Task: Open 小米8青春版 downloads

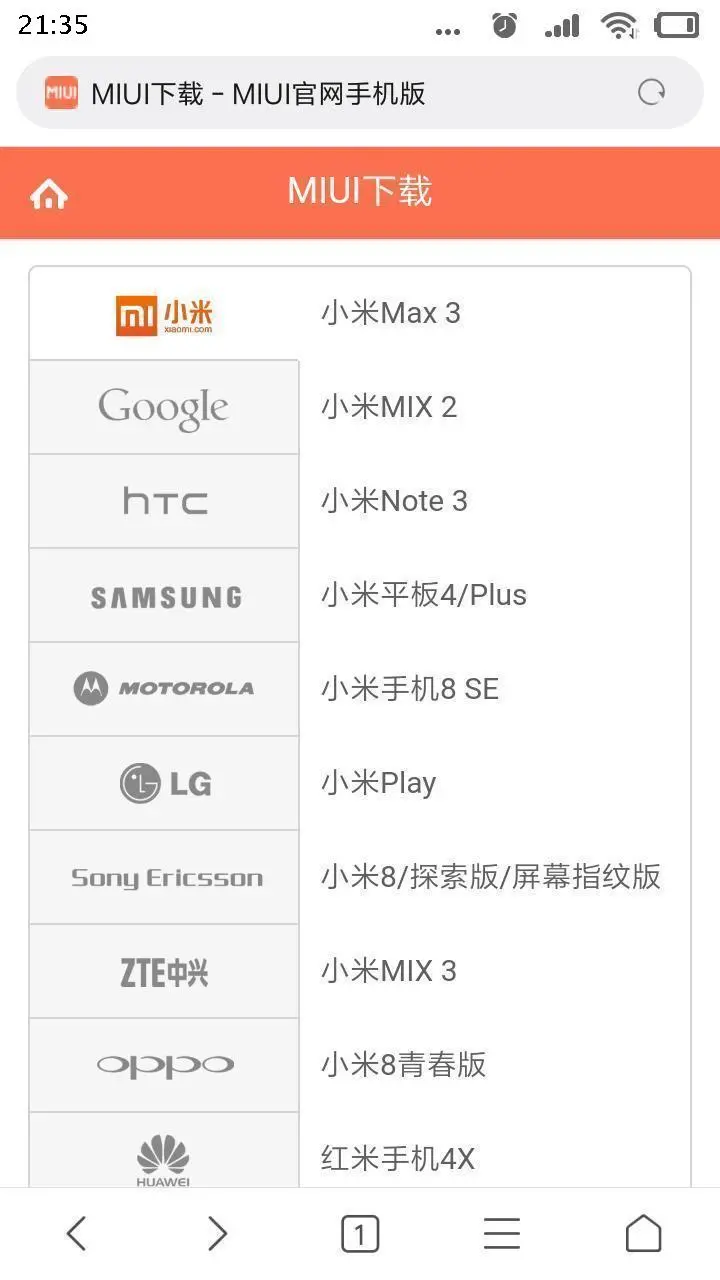Action: point(404,1065)
